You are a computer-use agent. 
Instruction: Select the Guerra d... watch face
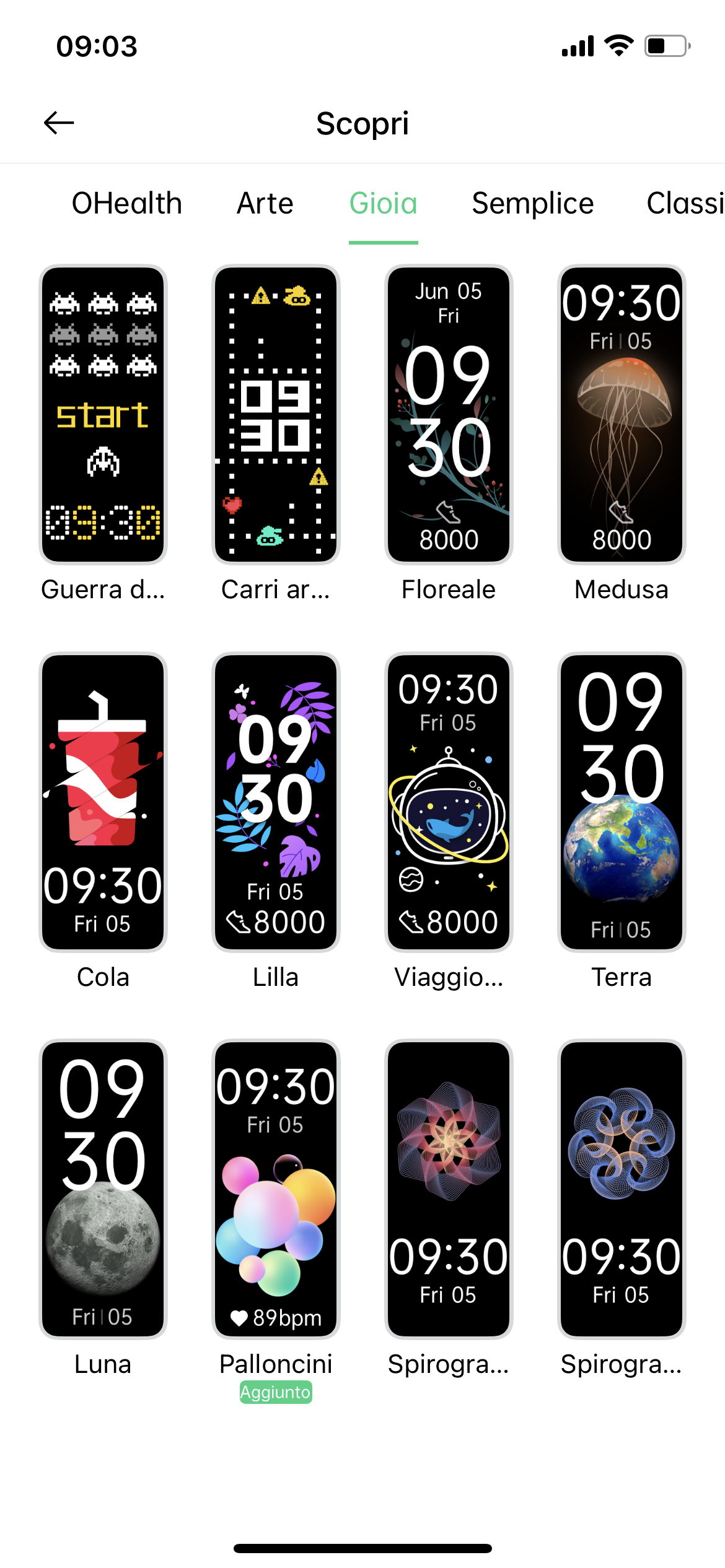[x=103, y=415]
